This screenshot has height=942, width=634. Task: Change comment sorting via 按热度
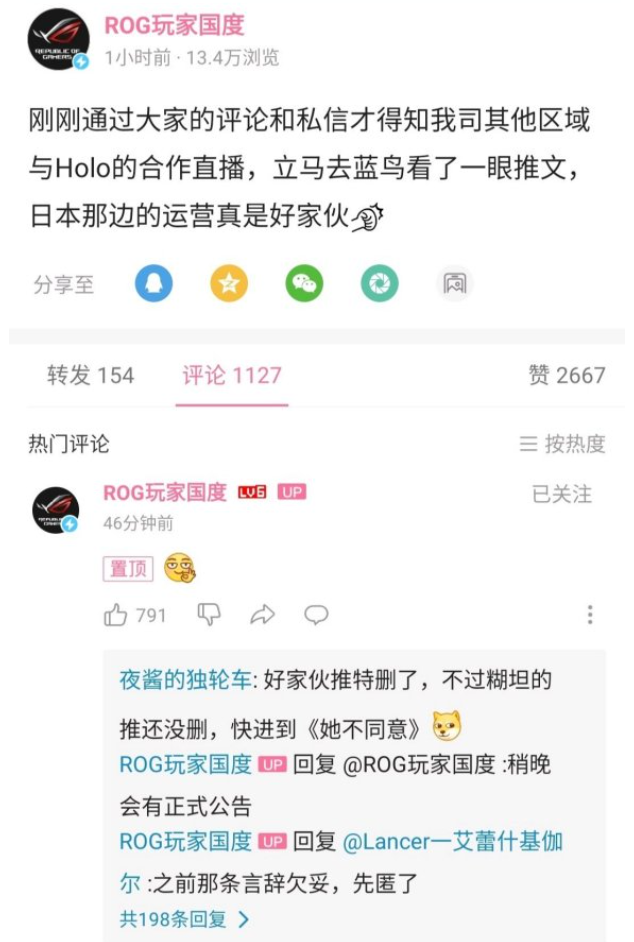(563, 444)
